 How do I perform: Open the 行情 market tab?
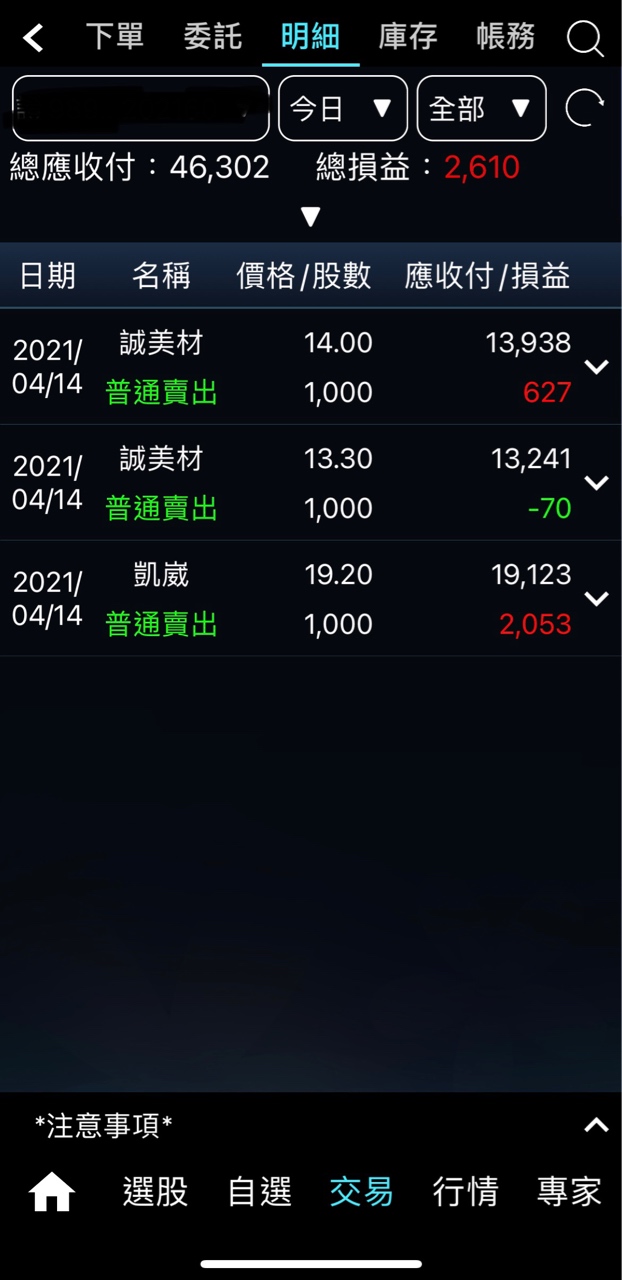tap(465, 1192)
